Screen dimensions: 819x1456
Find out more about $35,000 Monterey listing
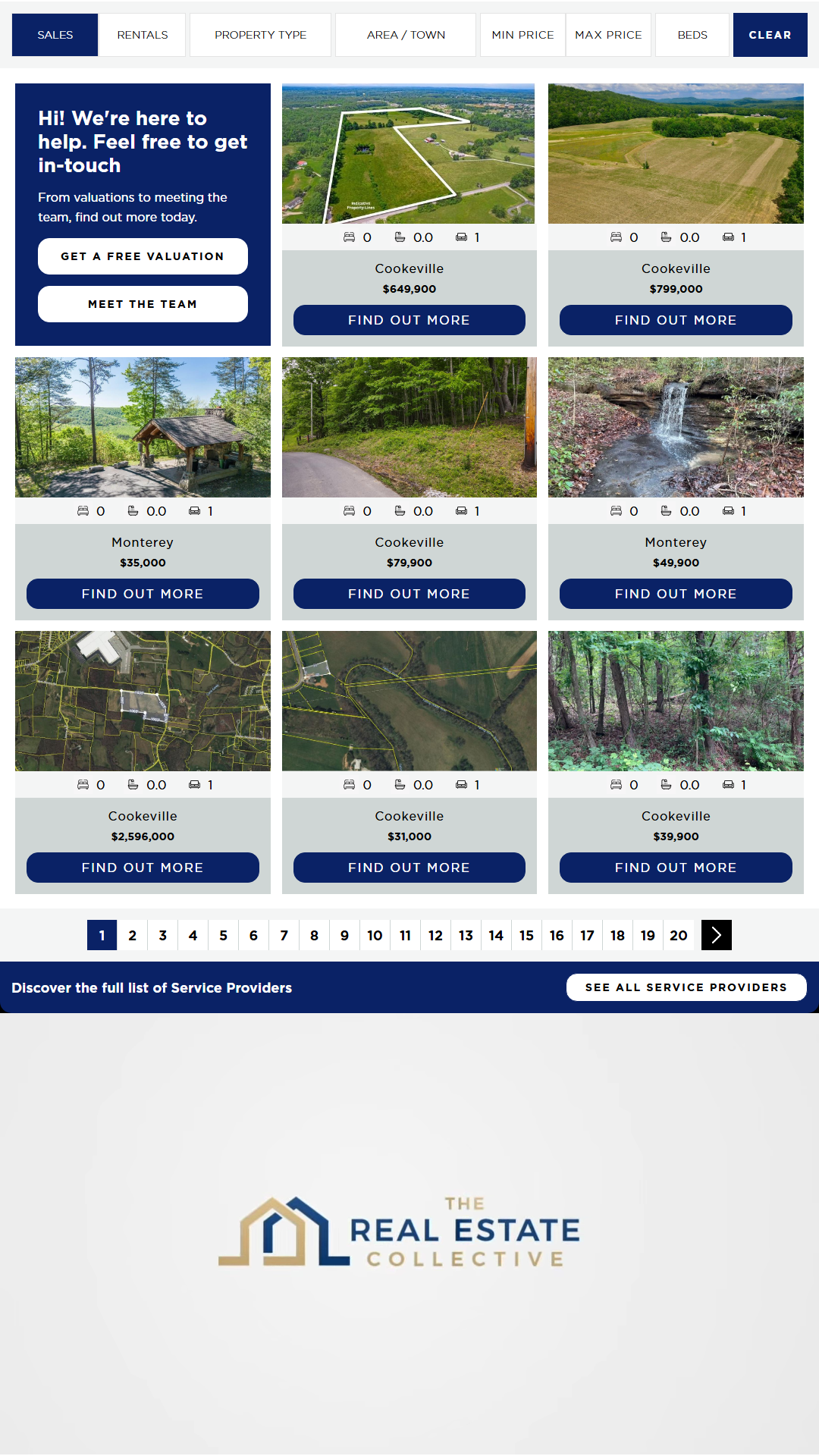[x=143, y=594]
